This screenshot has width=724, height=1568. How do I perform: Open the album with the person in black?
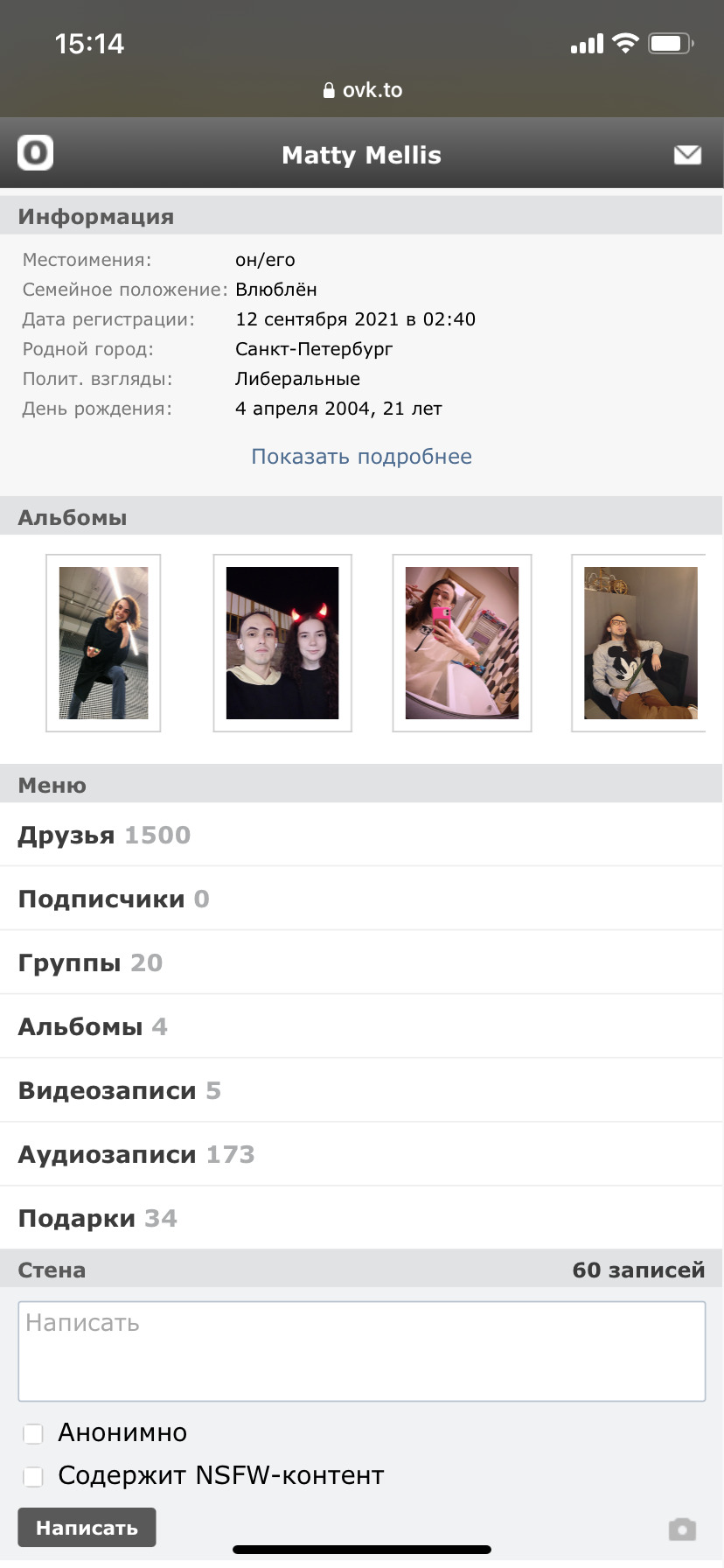(x=103, y=643)
